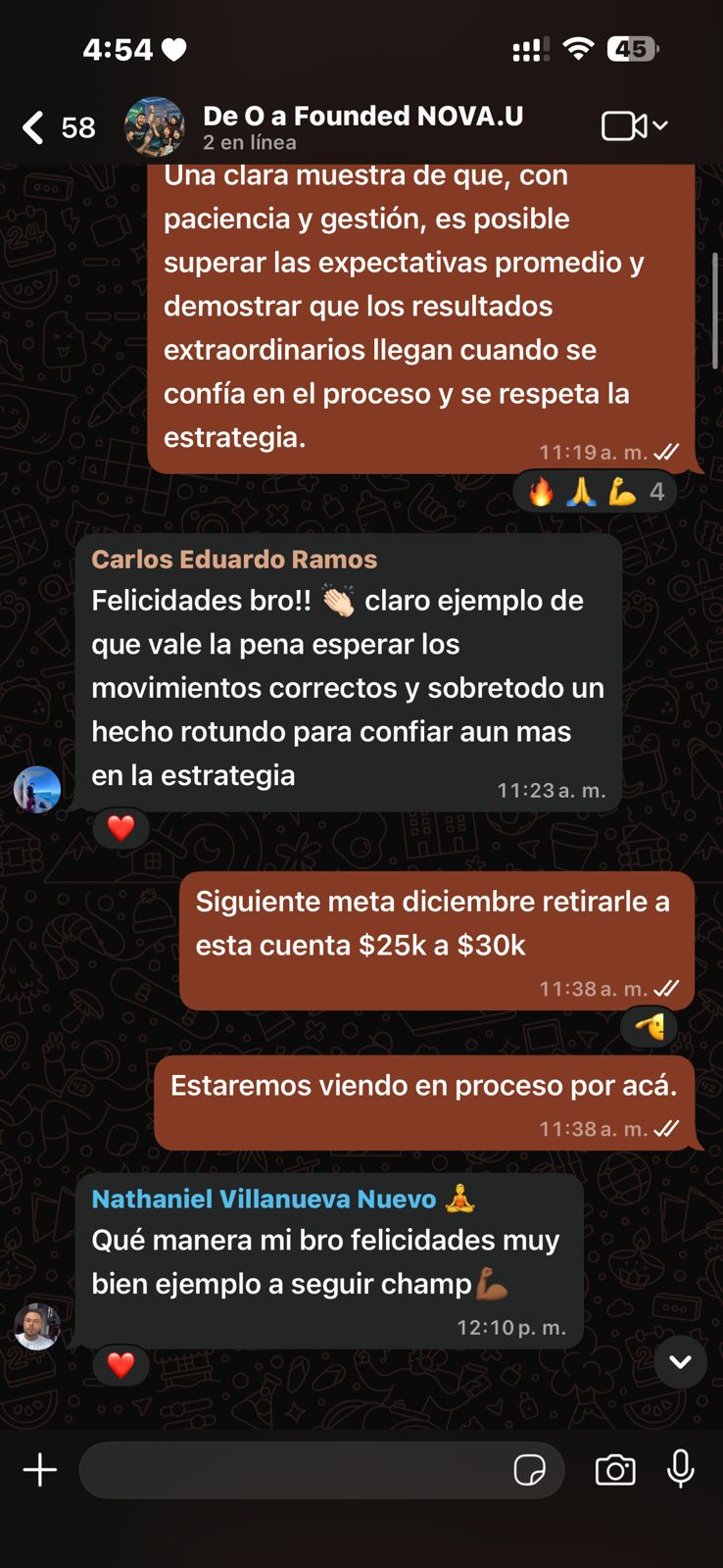Open De O a Founded NOVA.U group info
This screenshot has height=1568, width=723.
coord(362,127)
